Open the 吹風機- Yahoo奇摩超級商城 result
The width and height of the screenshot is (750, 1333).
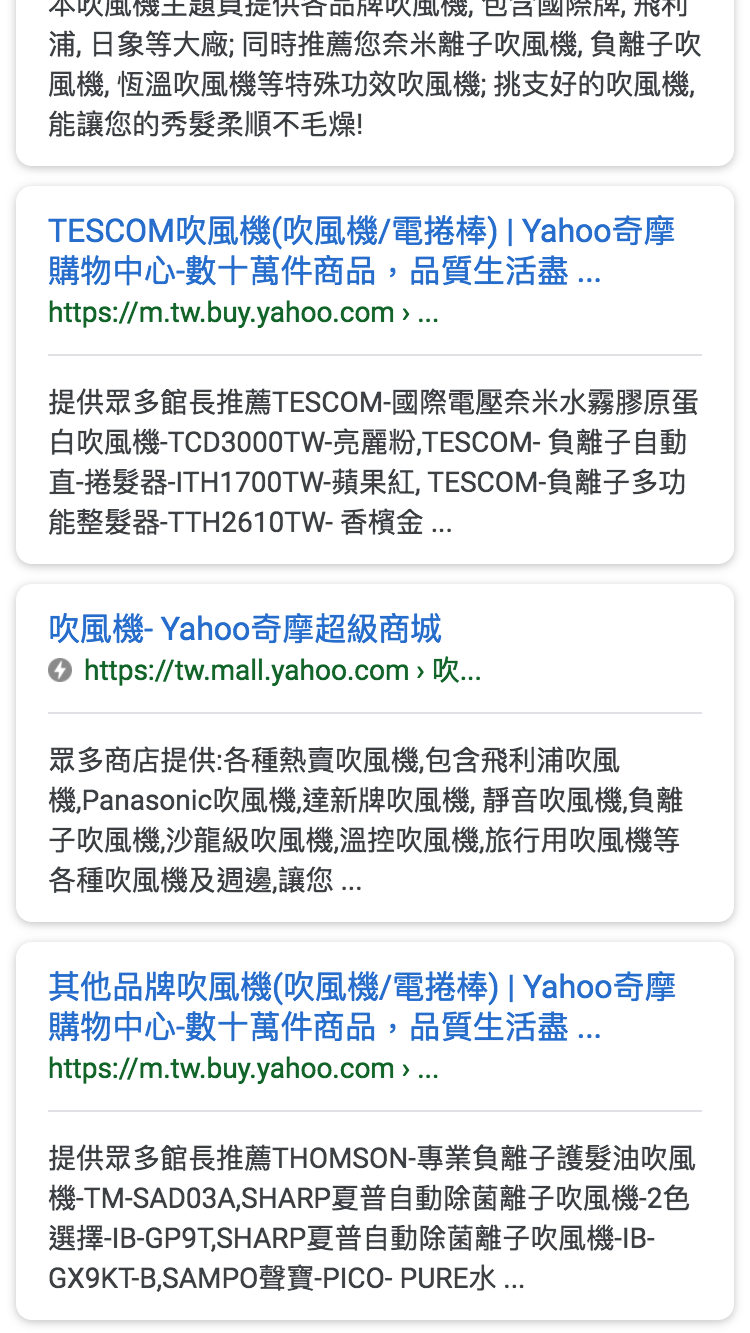pos(245,629)
